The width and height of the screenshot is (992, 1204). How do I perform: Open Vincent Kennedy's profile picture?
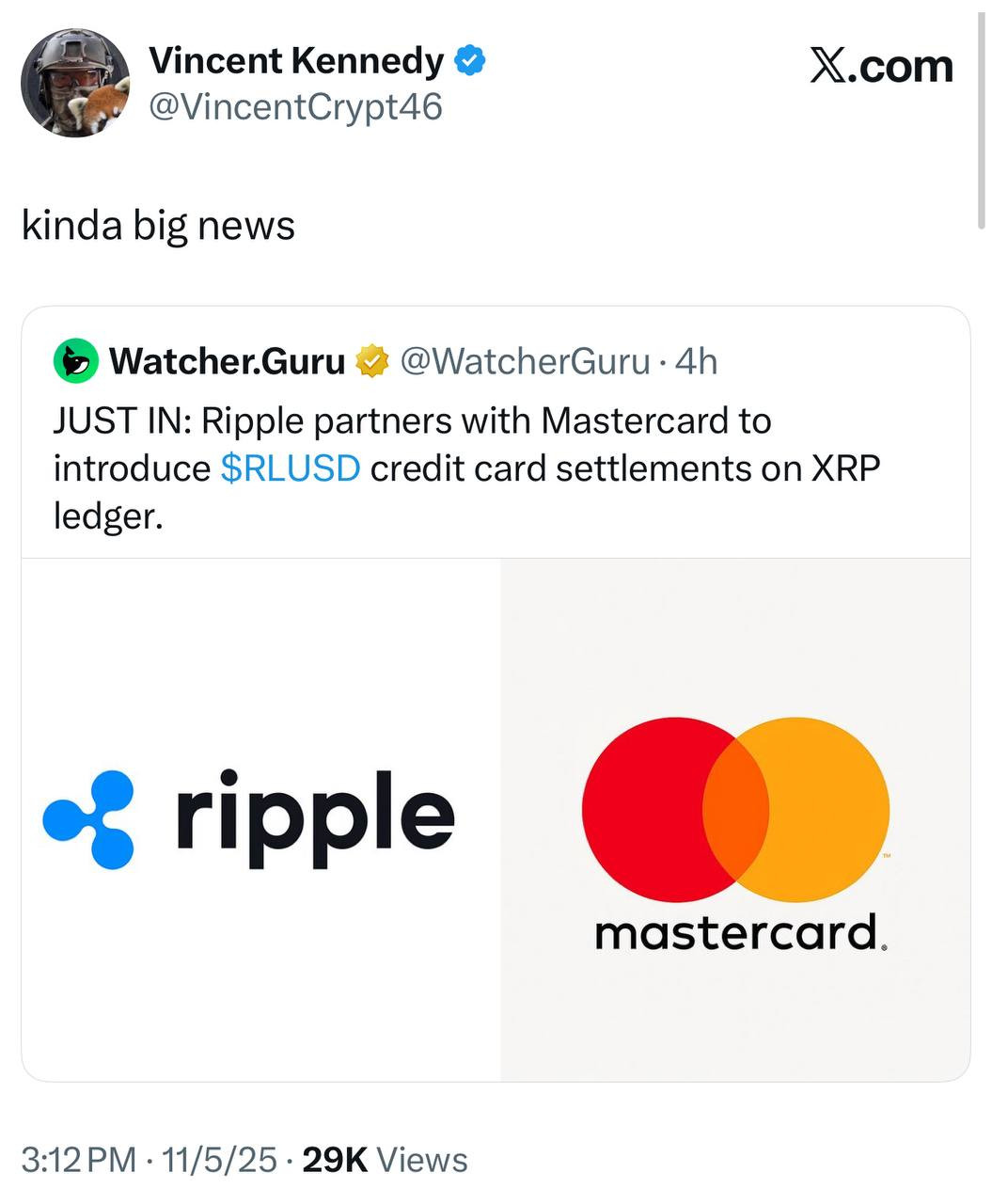tap(75, 83)
